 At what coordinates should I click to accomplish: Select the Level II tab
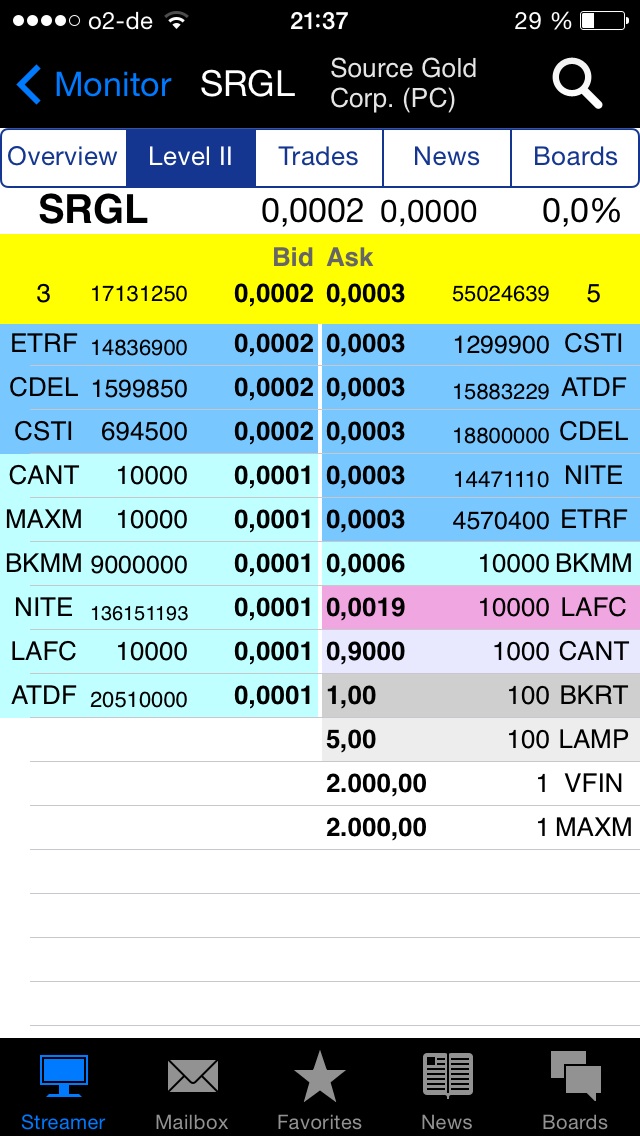click(x=190, y=157)
